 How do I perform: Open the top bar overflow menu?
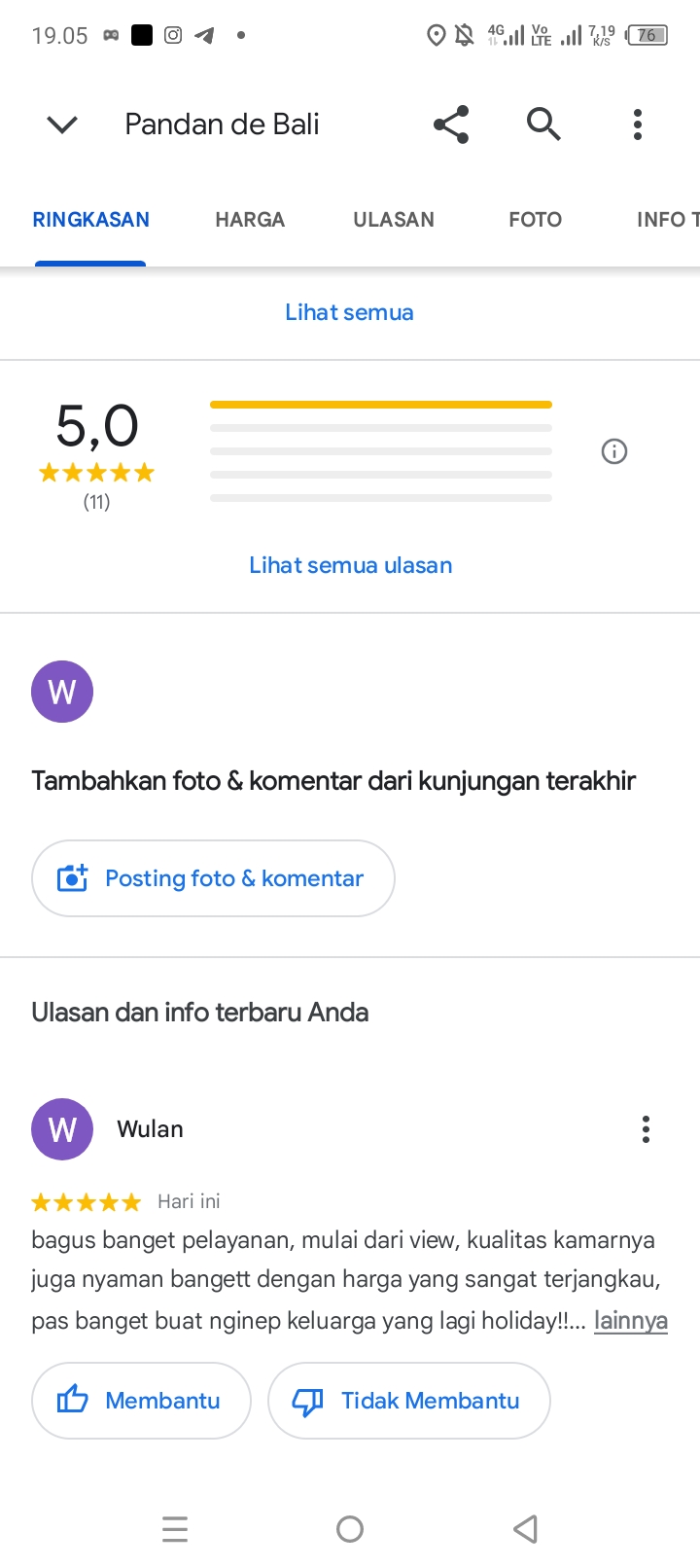(638, 125)
